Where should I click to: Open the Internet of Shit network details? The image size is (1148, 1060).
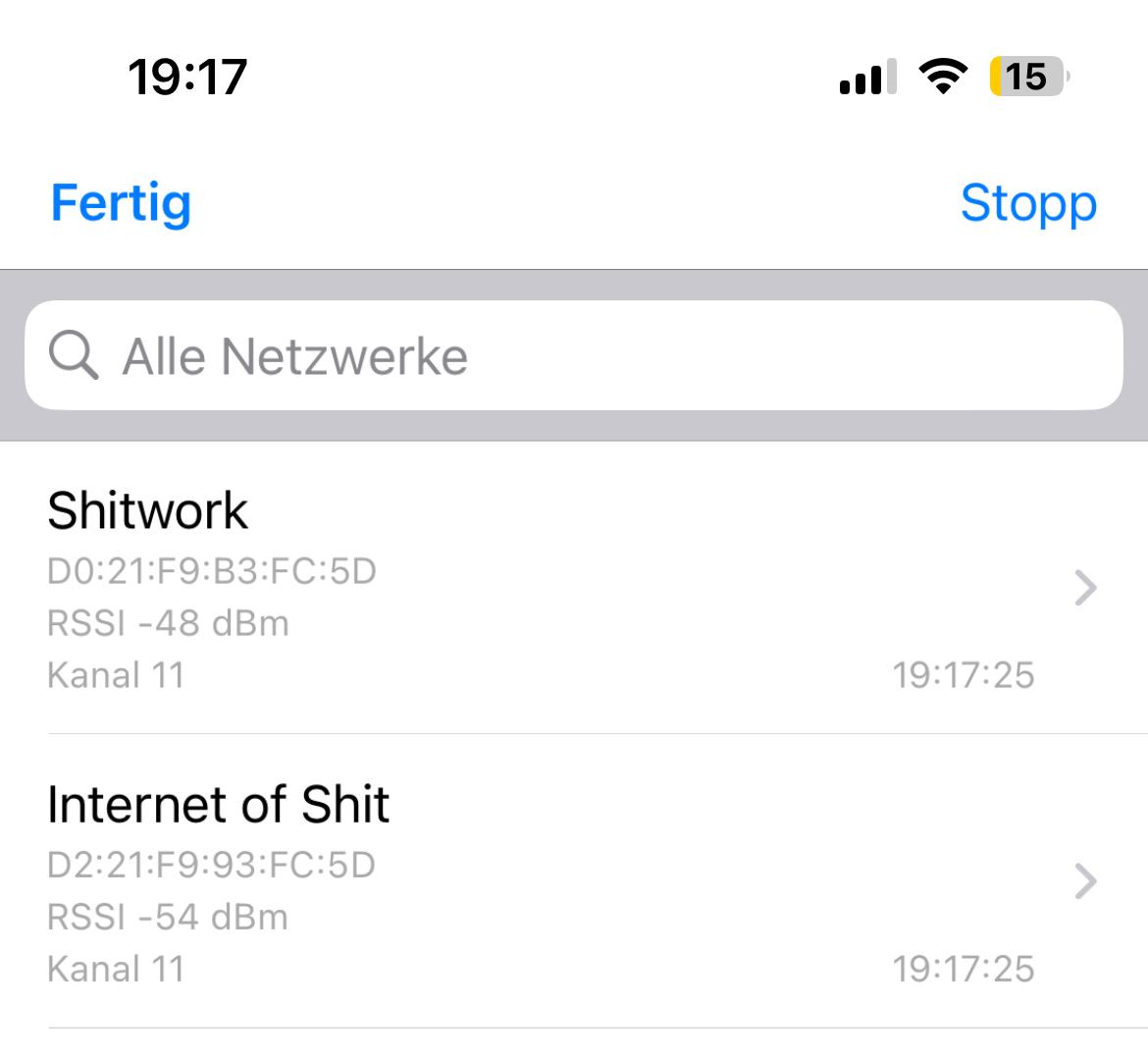[x=573, y=881]
